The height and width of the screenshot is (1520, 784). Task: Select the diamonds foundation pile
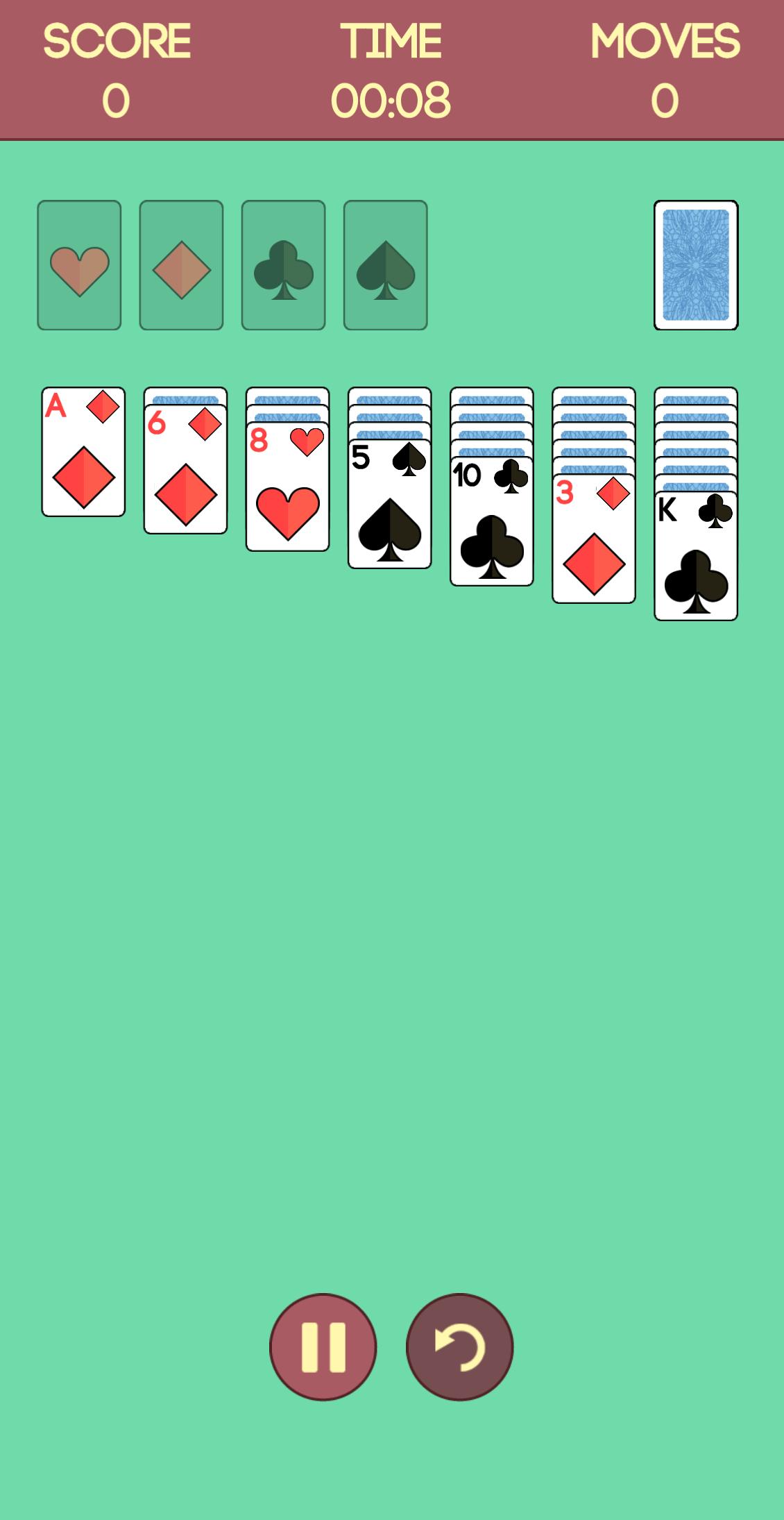[180, 264]
